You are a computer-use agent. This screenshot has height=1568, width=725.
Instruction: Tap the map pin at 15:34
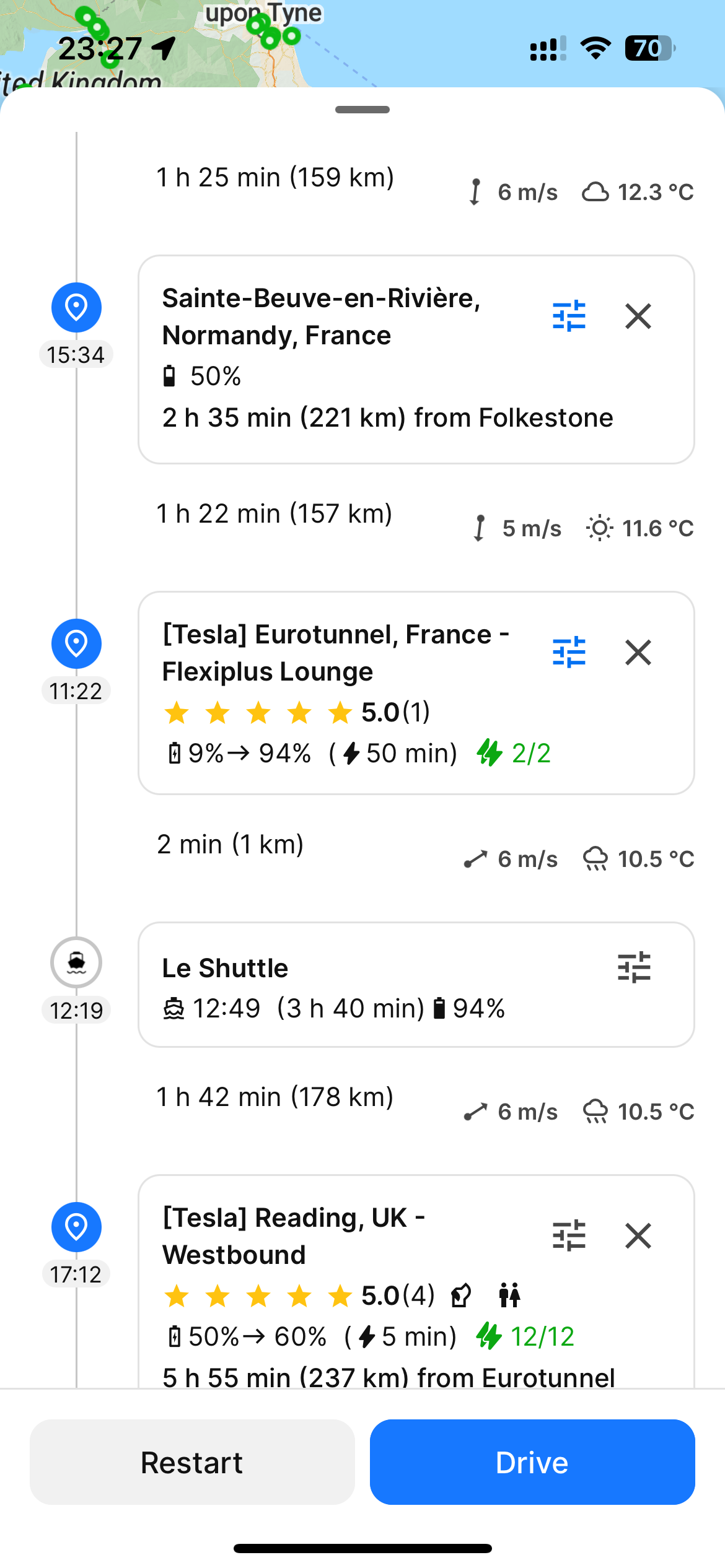click(76, 307)
